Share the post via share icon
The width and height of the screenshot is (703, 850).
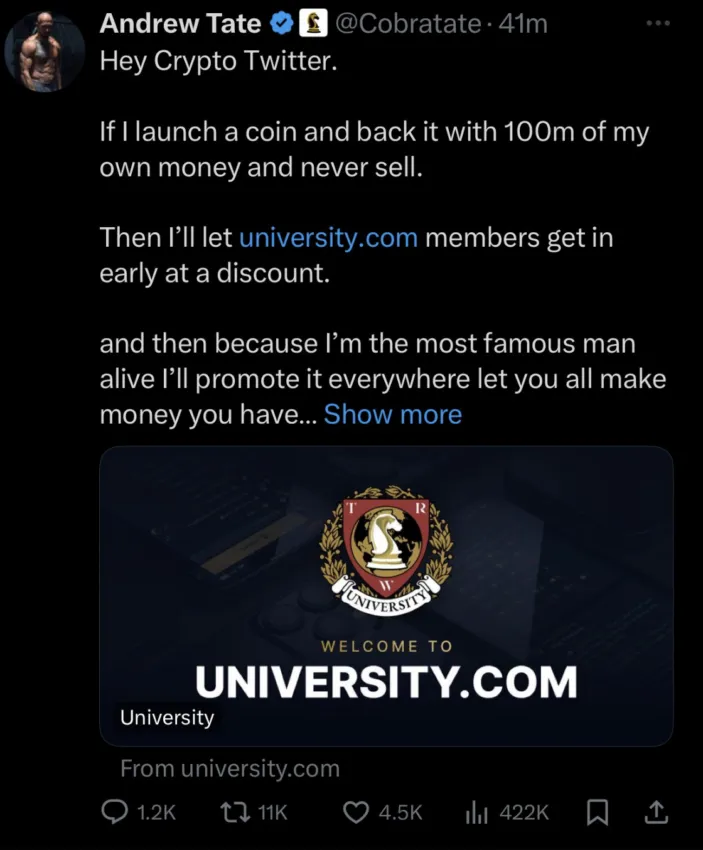point(656,812)
